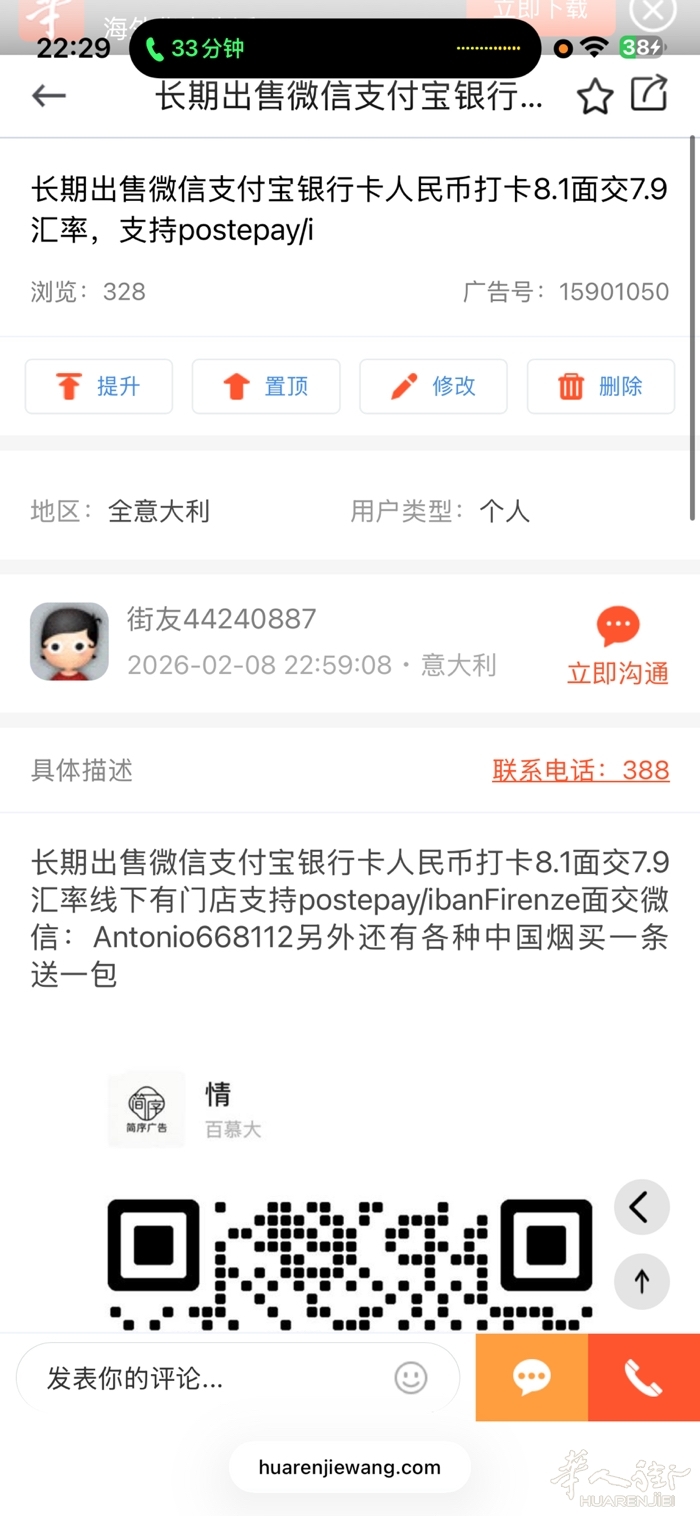Collapse the floating panel with left chevron
This screenshot has width=700, height=1516.
click(x=641, y=1208)
